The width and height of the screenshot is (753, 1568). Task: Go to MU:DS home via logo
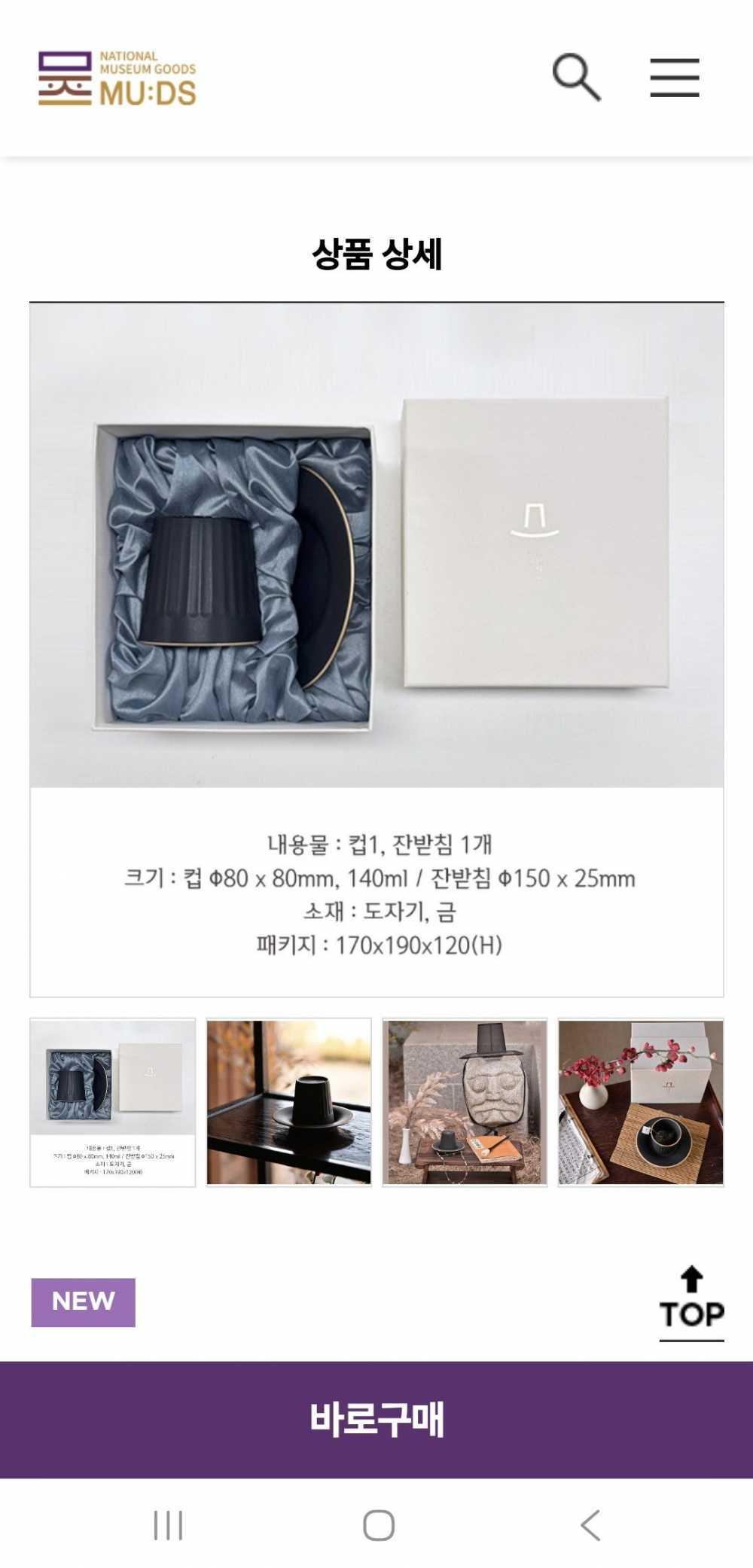tap(117, 78)
